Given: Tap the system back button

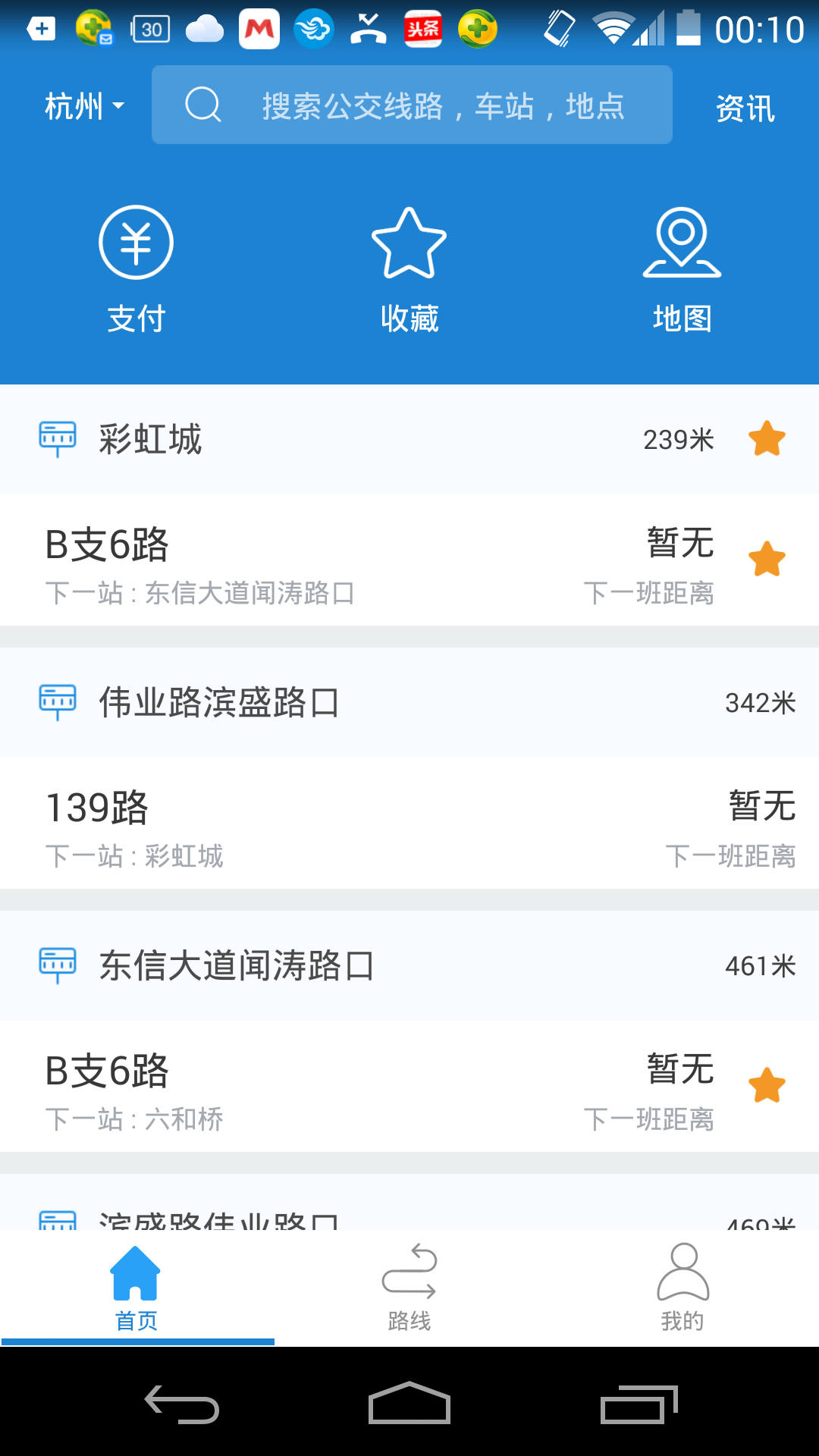Looking at the screenshot, I should click(x=182, y=1404).
